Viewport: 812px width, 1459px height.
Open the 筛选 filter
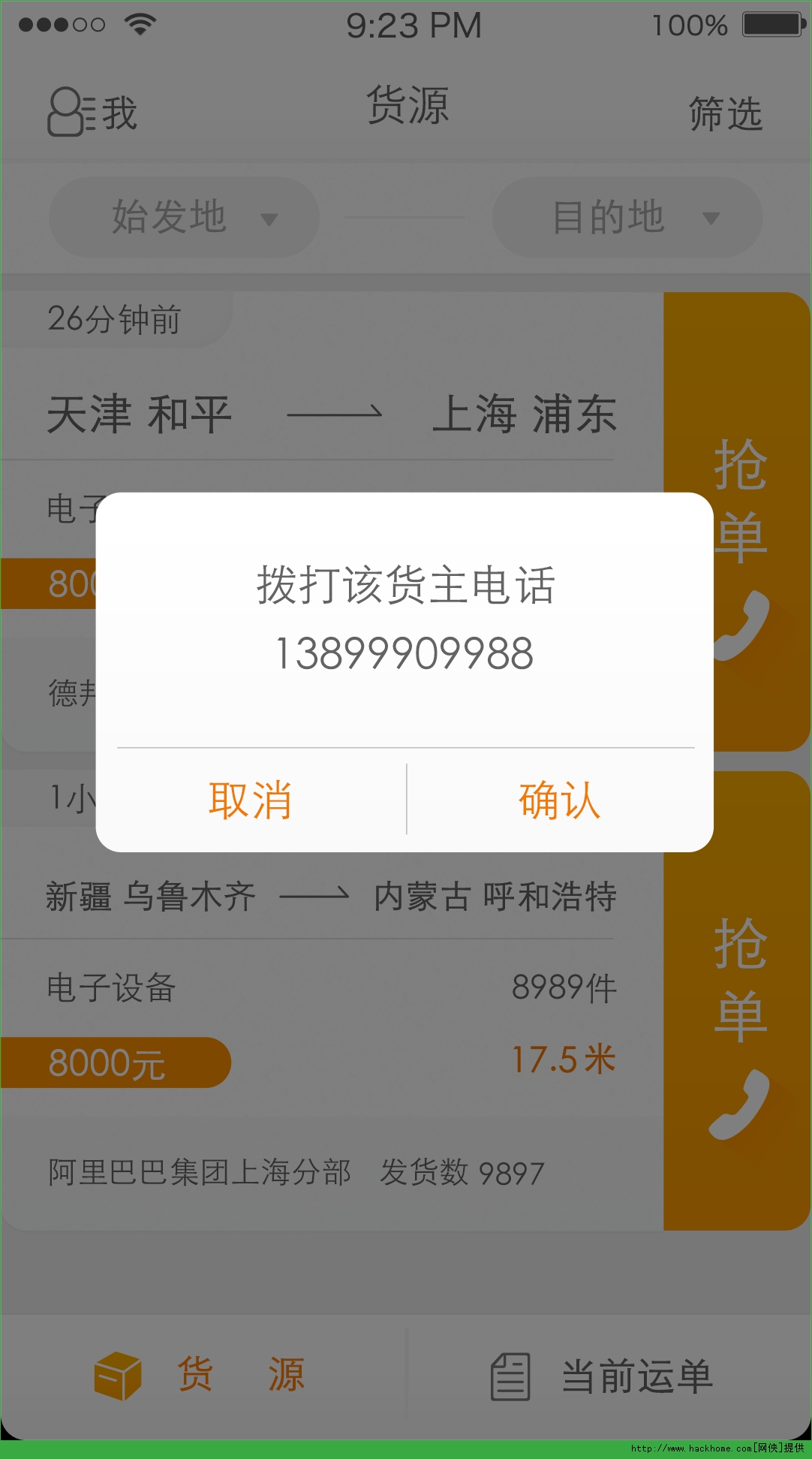(725, 113)
